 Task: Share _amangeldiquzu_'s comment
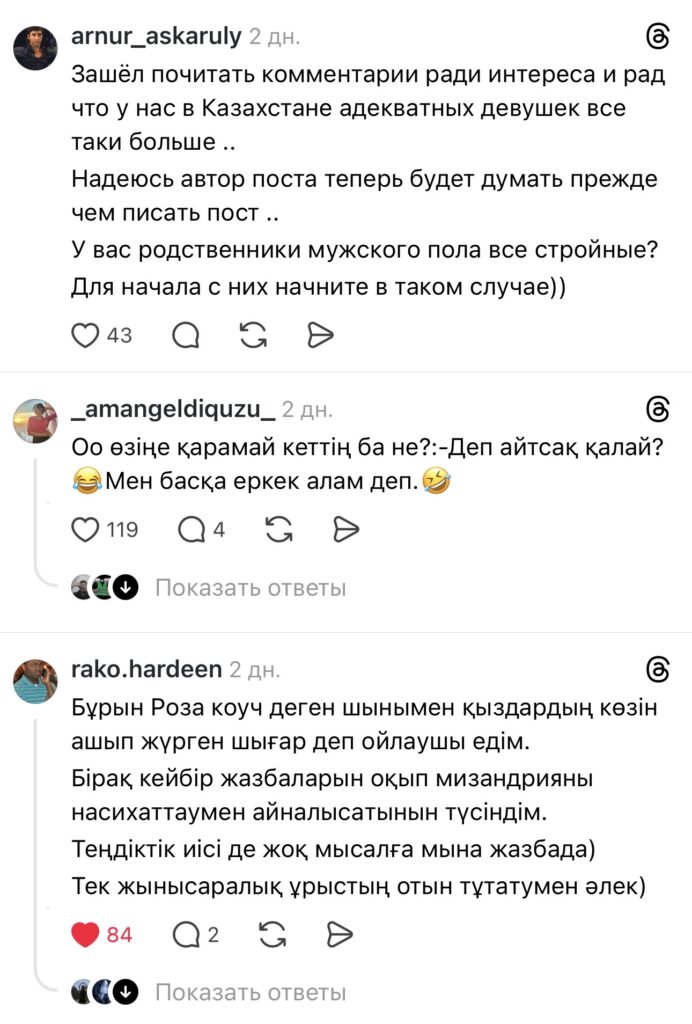344,529
